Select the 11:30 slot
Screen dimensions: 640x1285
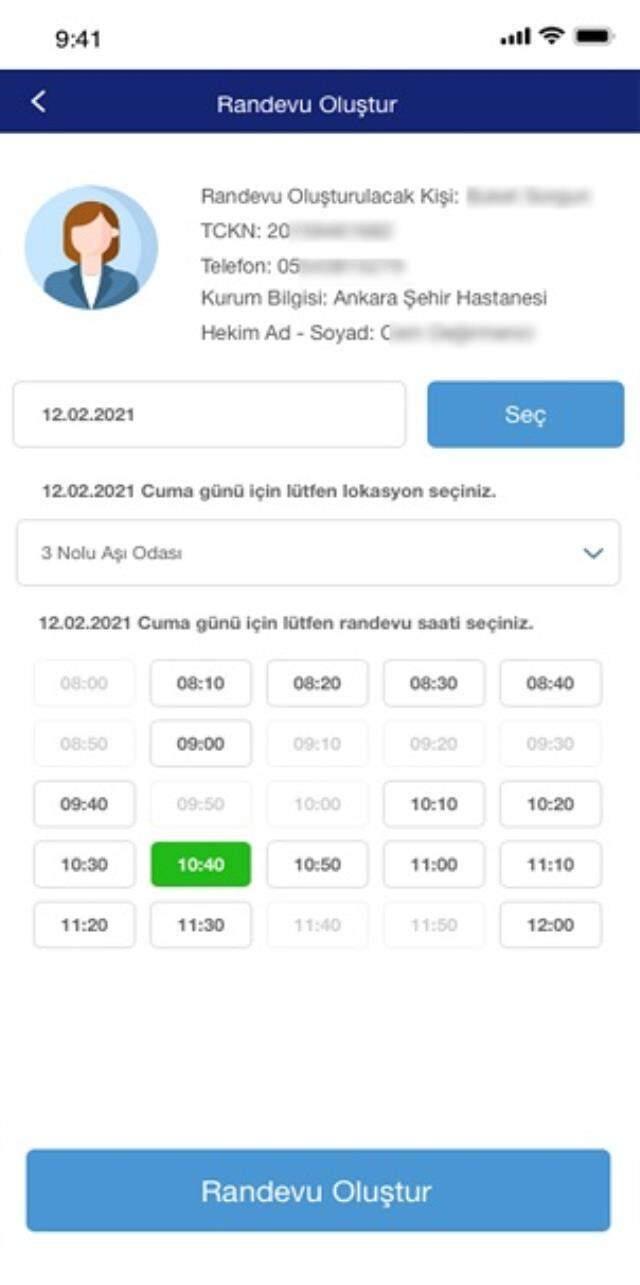click(200, 925)
